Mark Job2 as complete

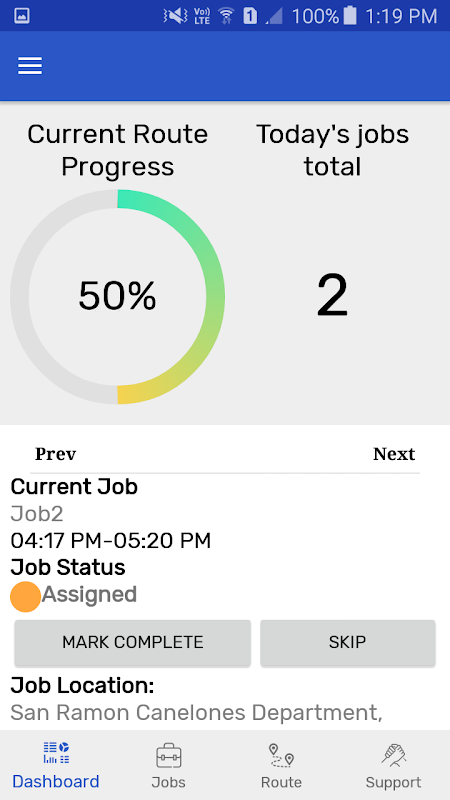point(133,642)
